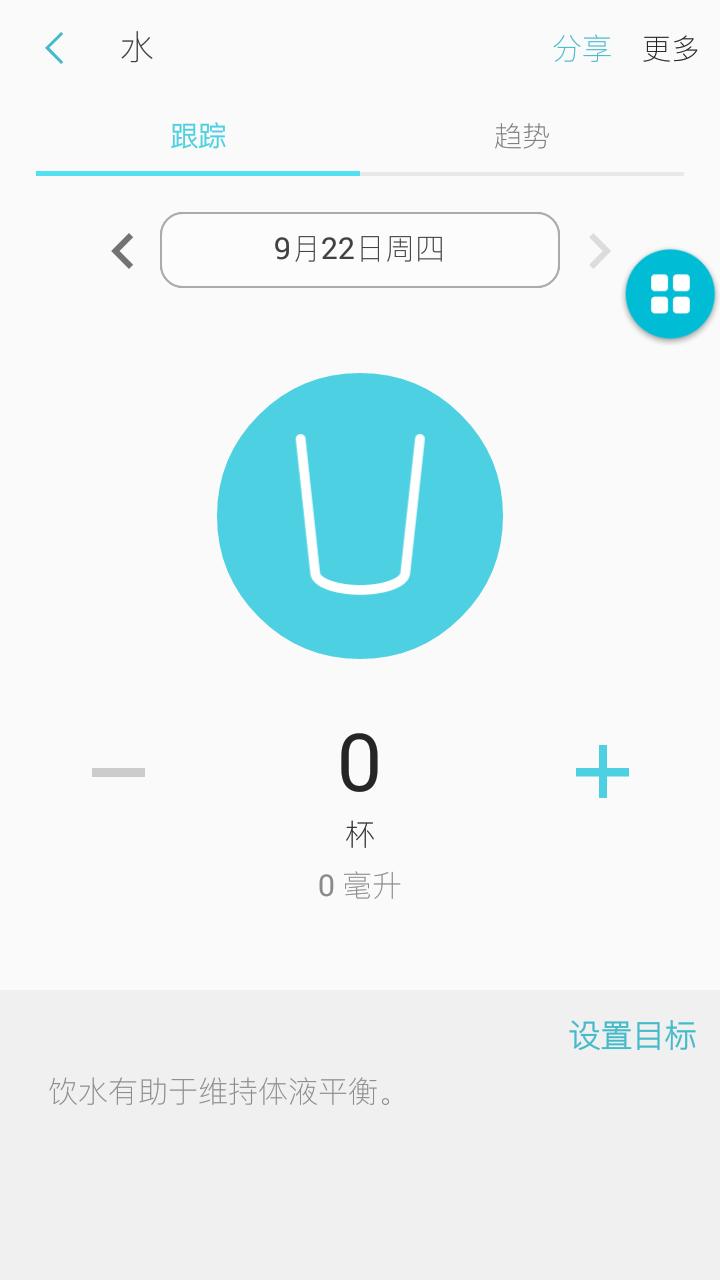720x1280 pixels.
Task: Tap the 分享 share icon
Action: point(581,48)
